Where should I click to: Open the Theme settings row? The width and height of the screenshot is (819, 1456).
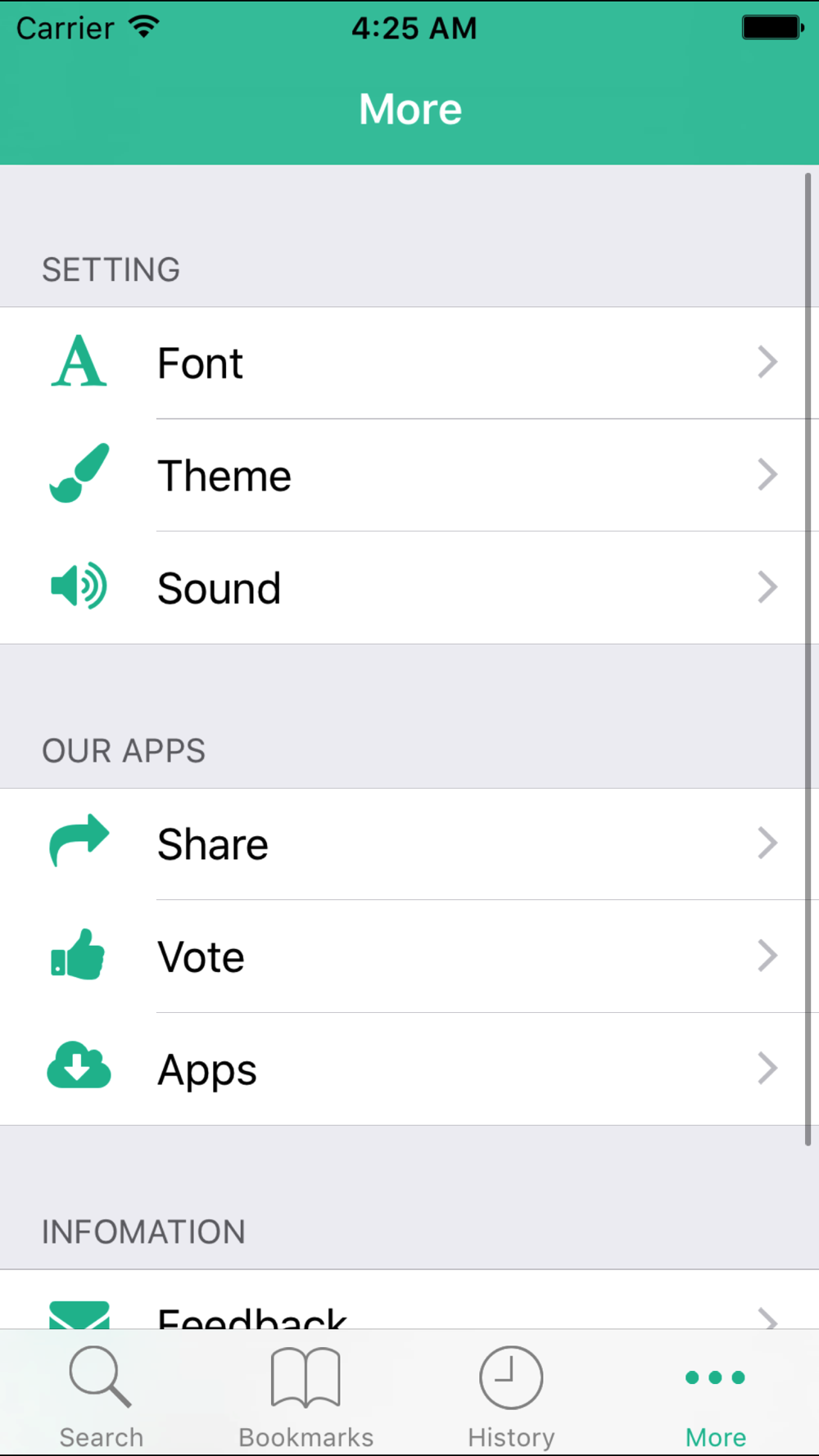point(409,475)
